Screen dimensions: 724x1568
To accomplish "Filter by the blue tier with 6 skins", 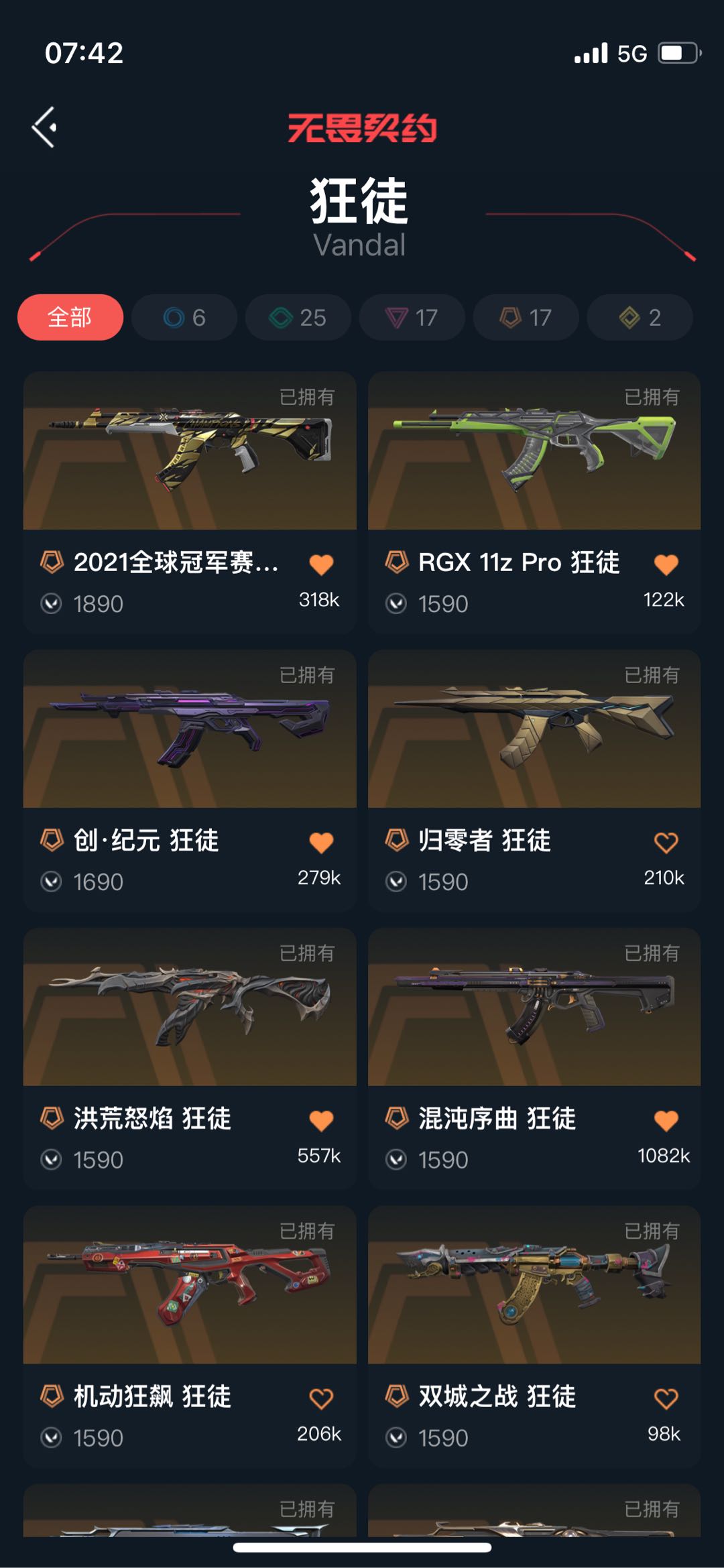I will point(184,317).
